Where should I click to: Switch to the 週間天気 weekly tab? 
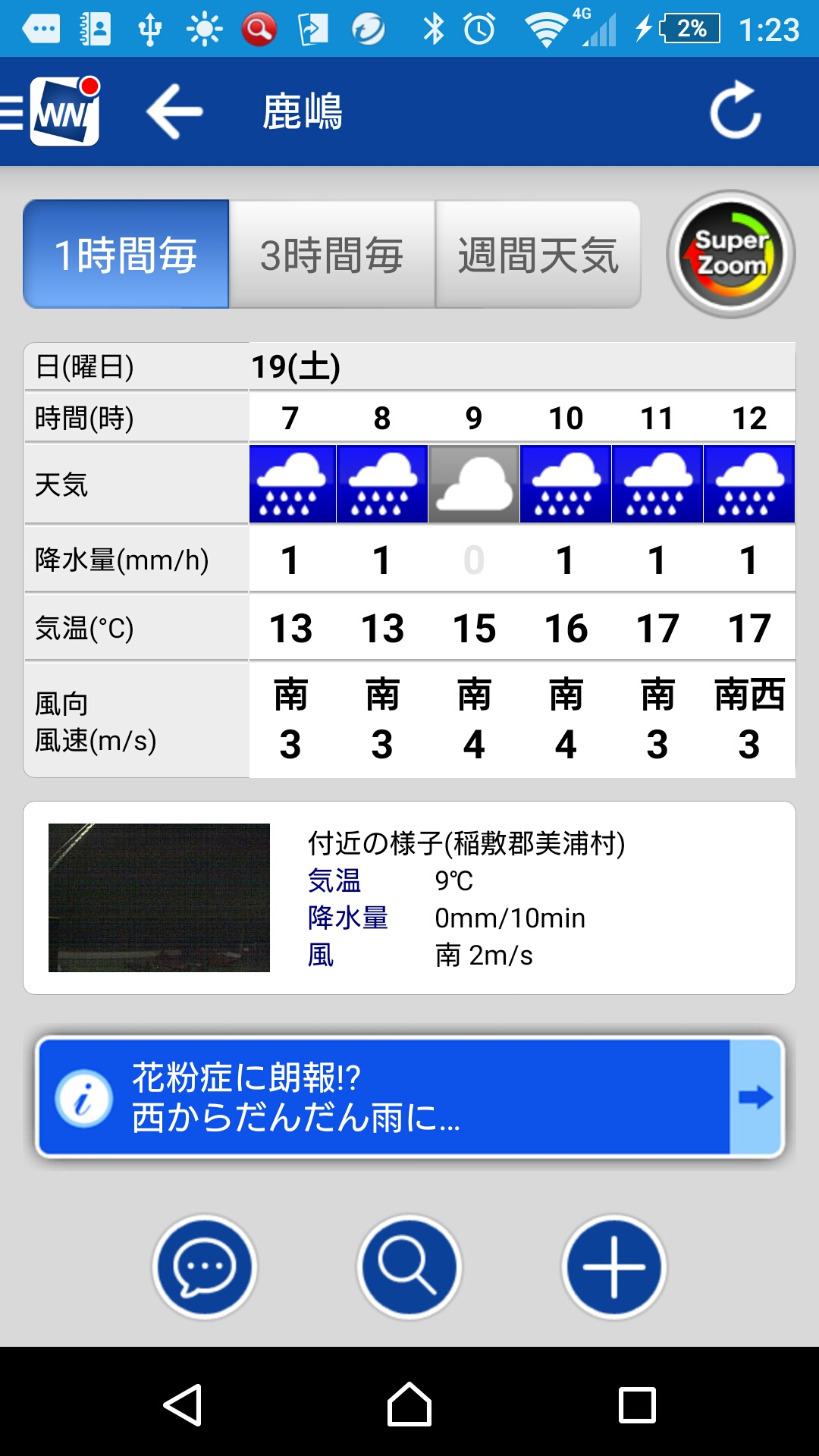tap(538, 254)
